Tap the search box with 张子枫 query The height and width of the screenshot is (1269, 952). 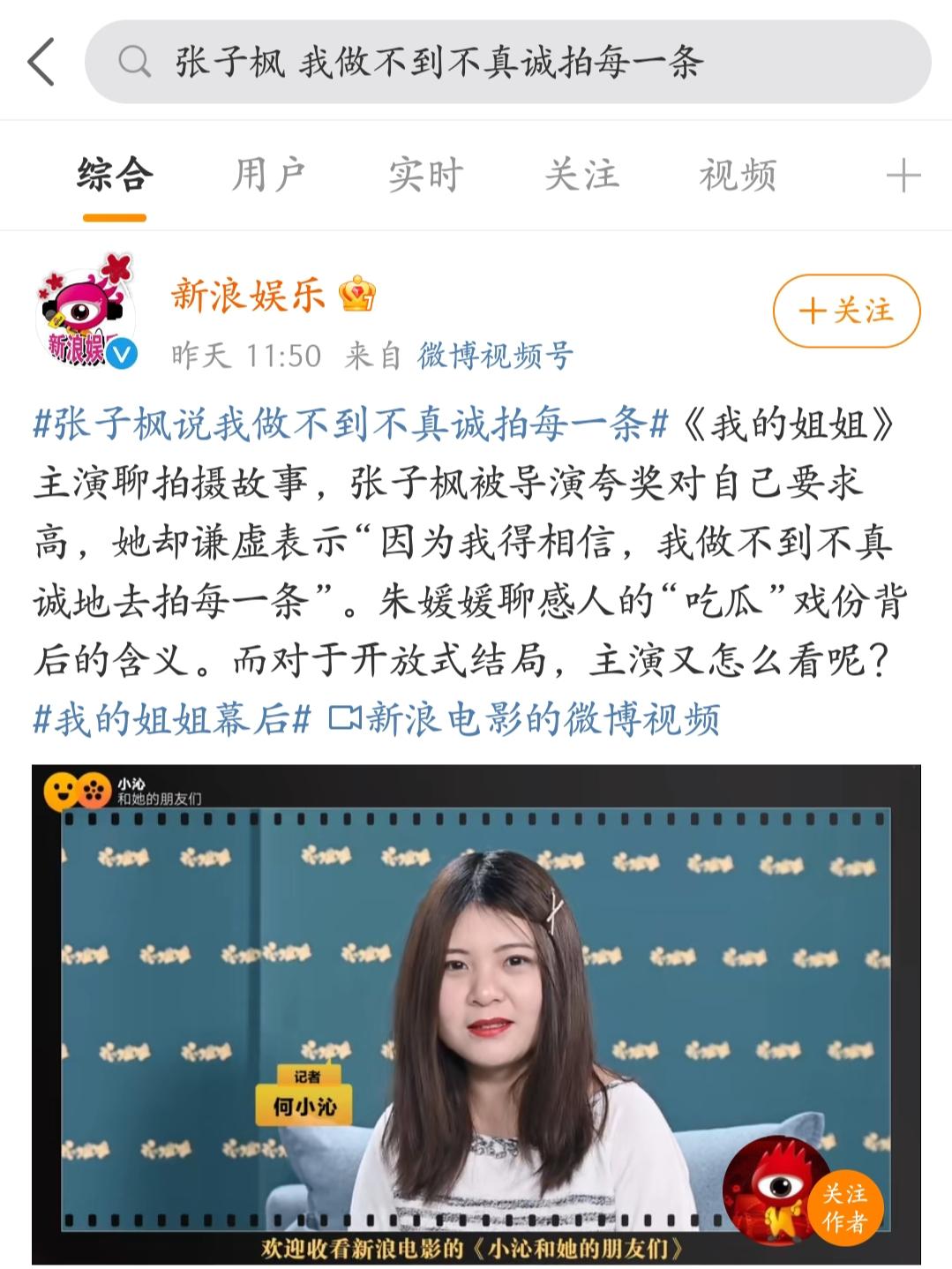[507, 63]
